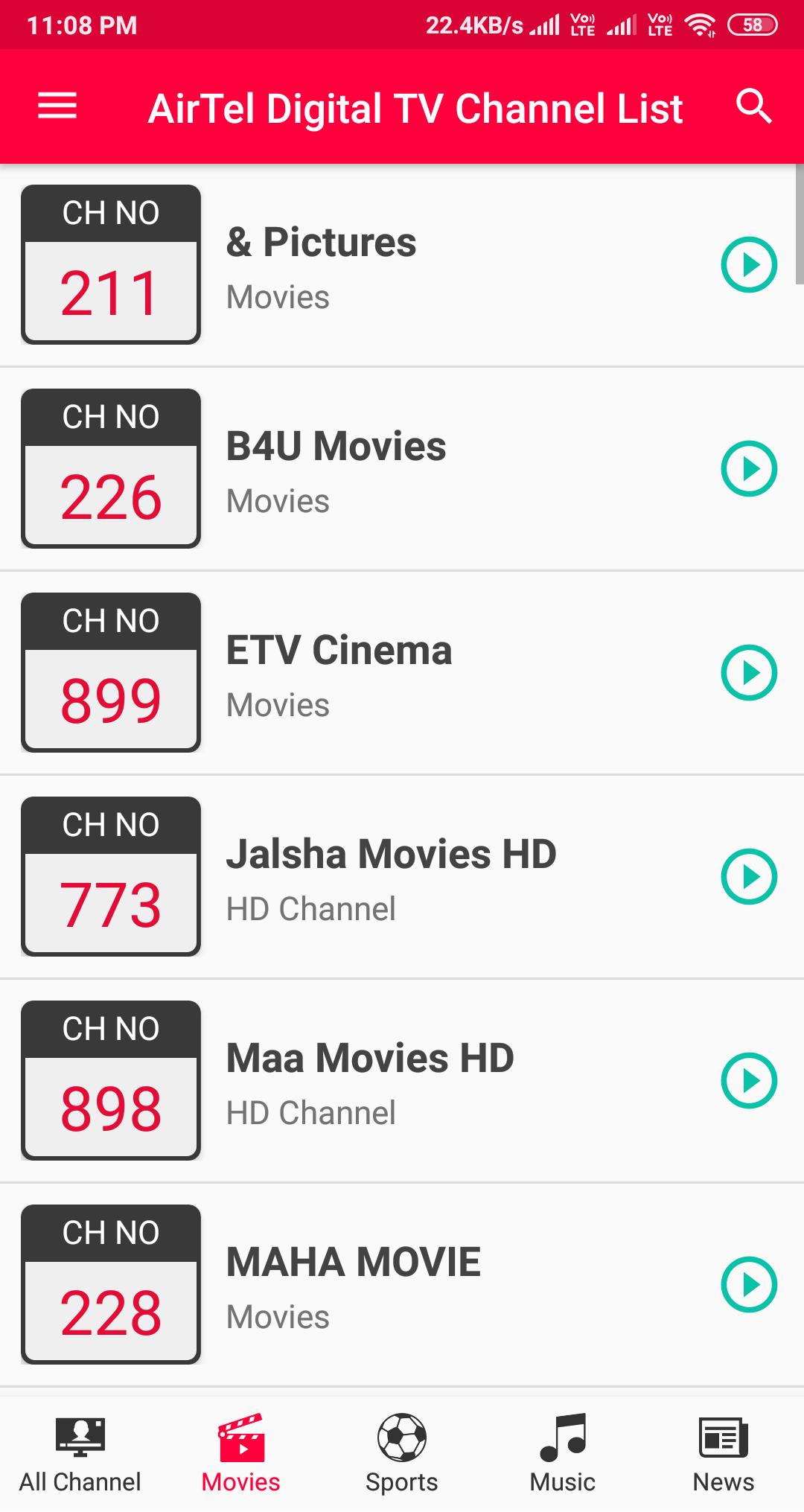This screenshot has height=1512, width=804.
Task: Open the News tab
Action: click(x=724, y=1453)
